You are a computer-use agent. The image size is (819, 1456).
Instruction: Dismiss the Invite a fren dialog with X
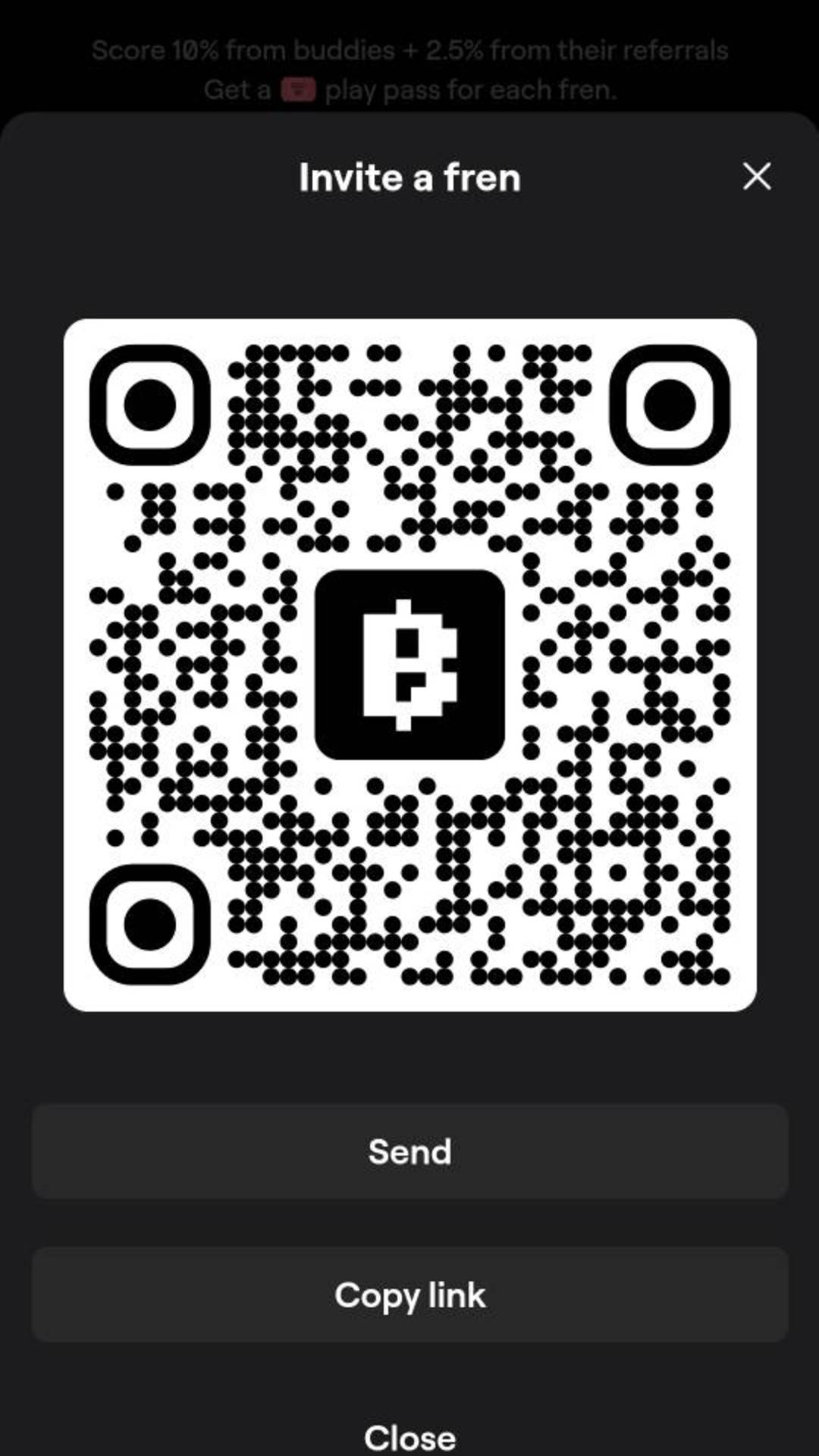coord(756,177)
